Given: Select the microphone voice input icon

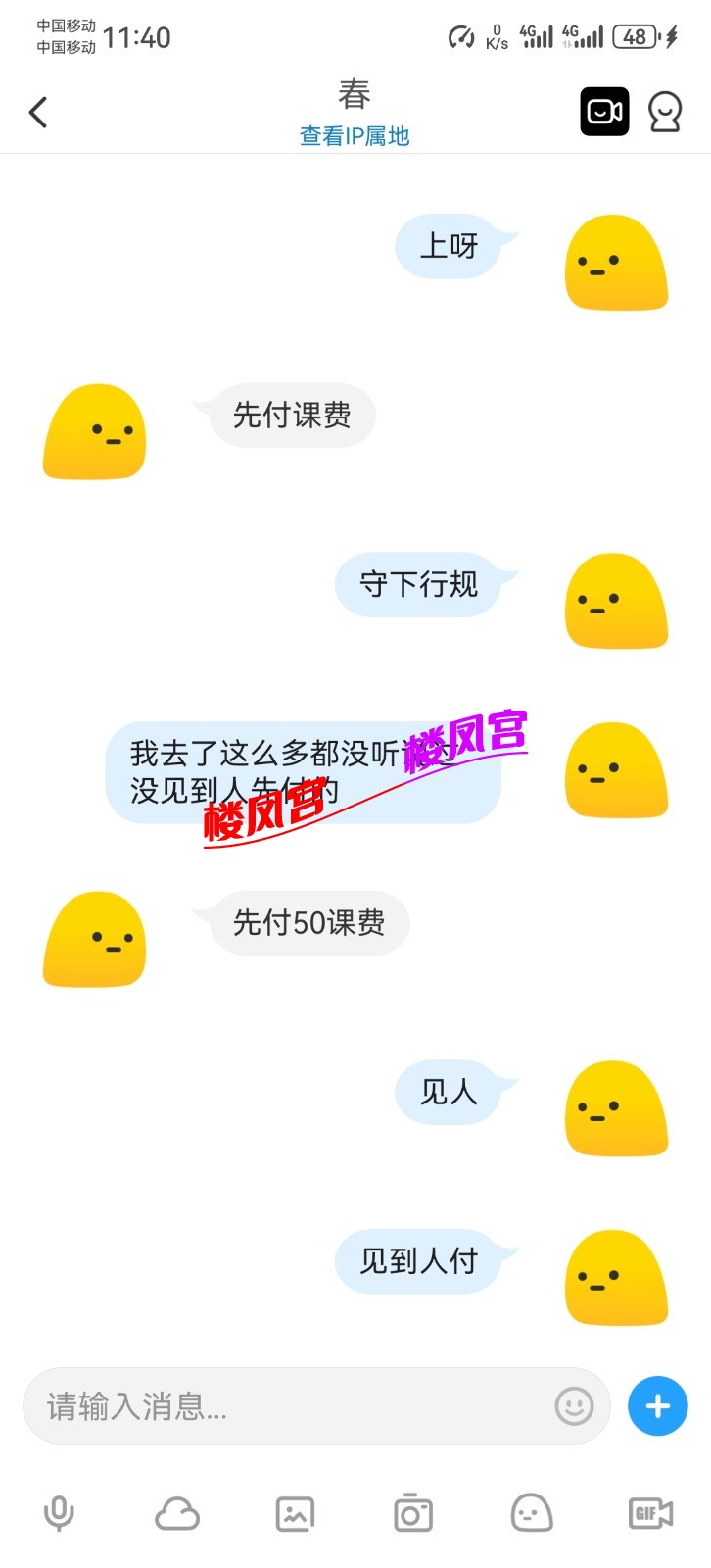Looking at the screenshot, I should point(59,1513).
